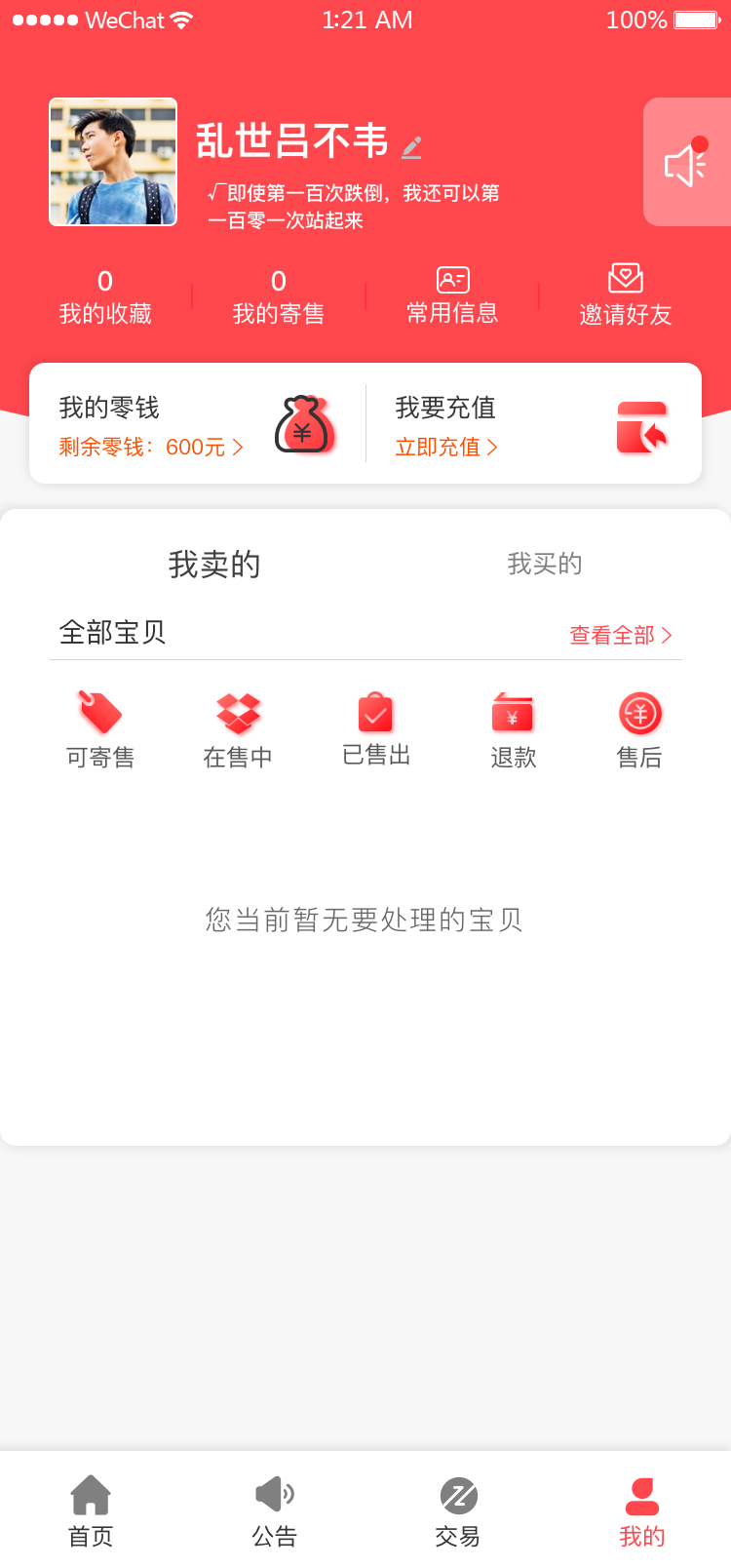Tap 立即充值 to recharge
Viewport: 731px width, 1568px height.
(446, 447)
